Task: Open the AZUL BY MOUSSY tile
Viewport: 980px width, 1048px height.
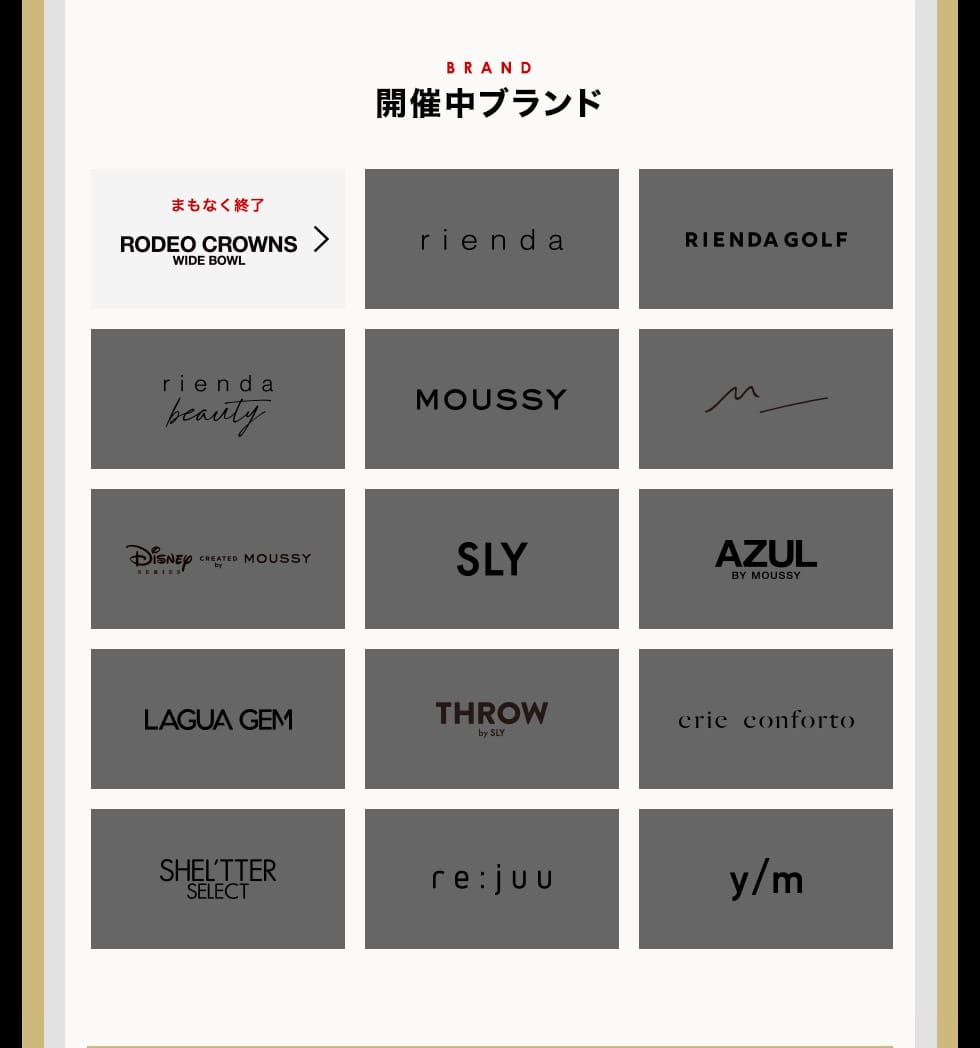Action: [766, 559]
